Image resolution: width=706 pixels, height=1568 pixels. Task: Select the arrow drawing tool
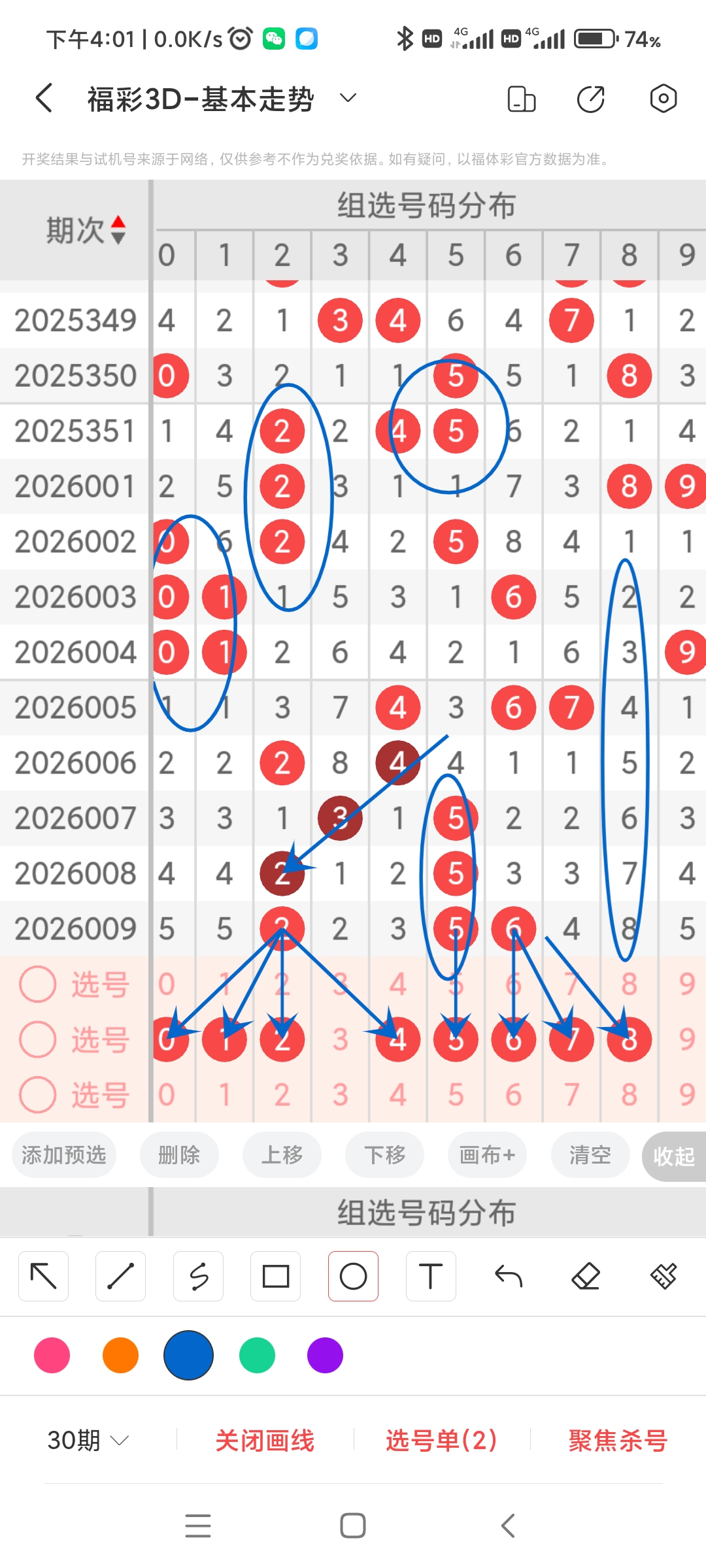44,1276
